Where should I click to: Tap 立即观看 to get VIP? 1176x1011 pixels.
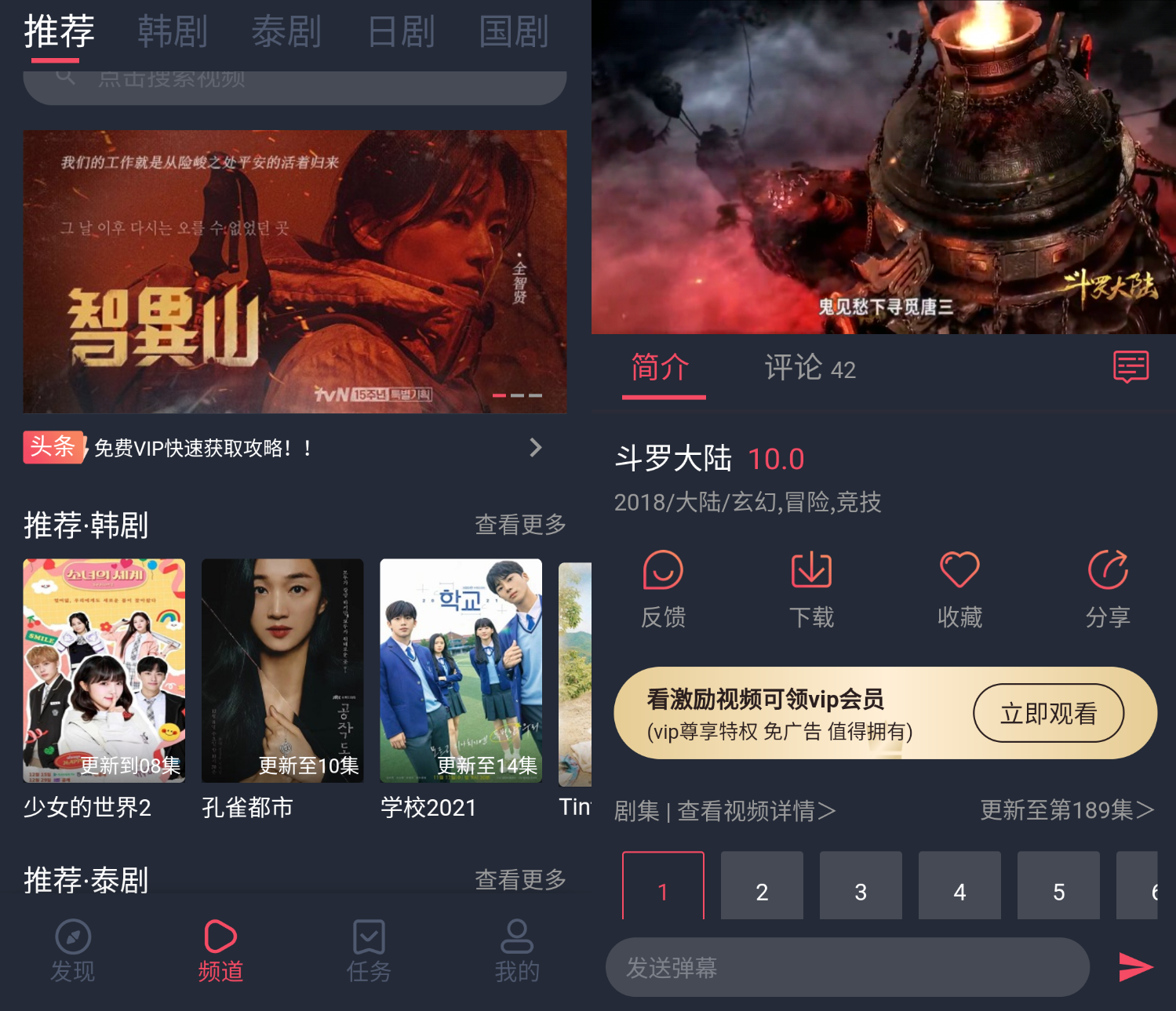[x=1048, y=713]
